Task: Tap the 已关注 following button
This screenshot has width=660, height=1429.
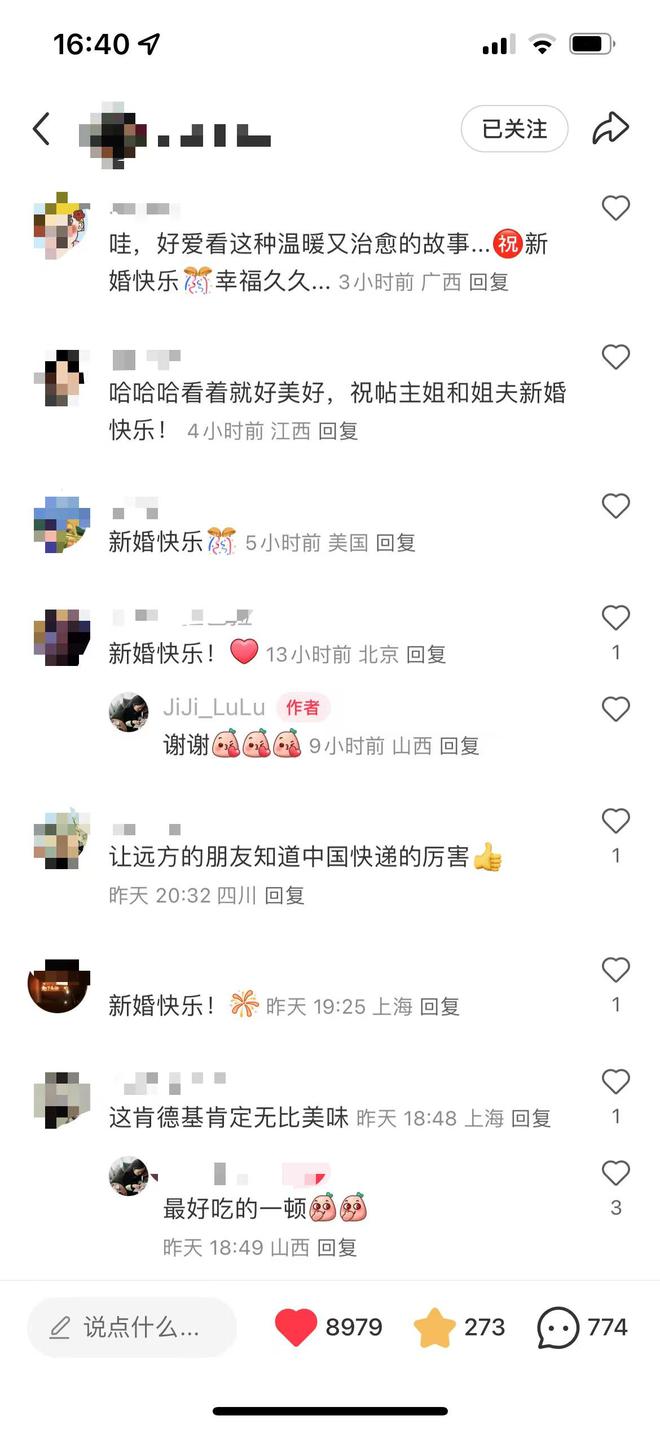Action: 514,129
